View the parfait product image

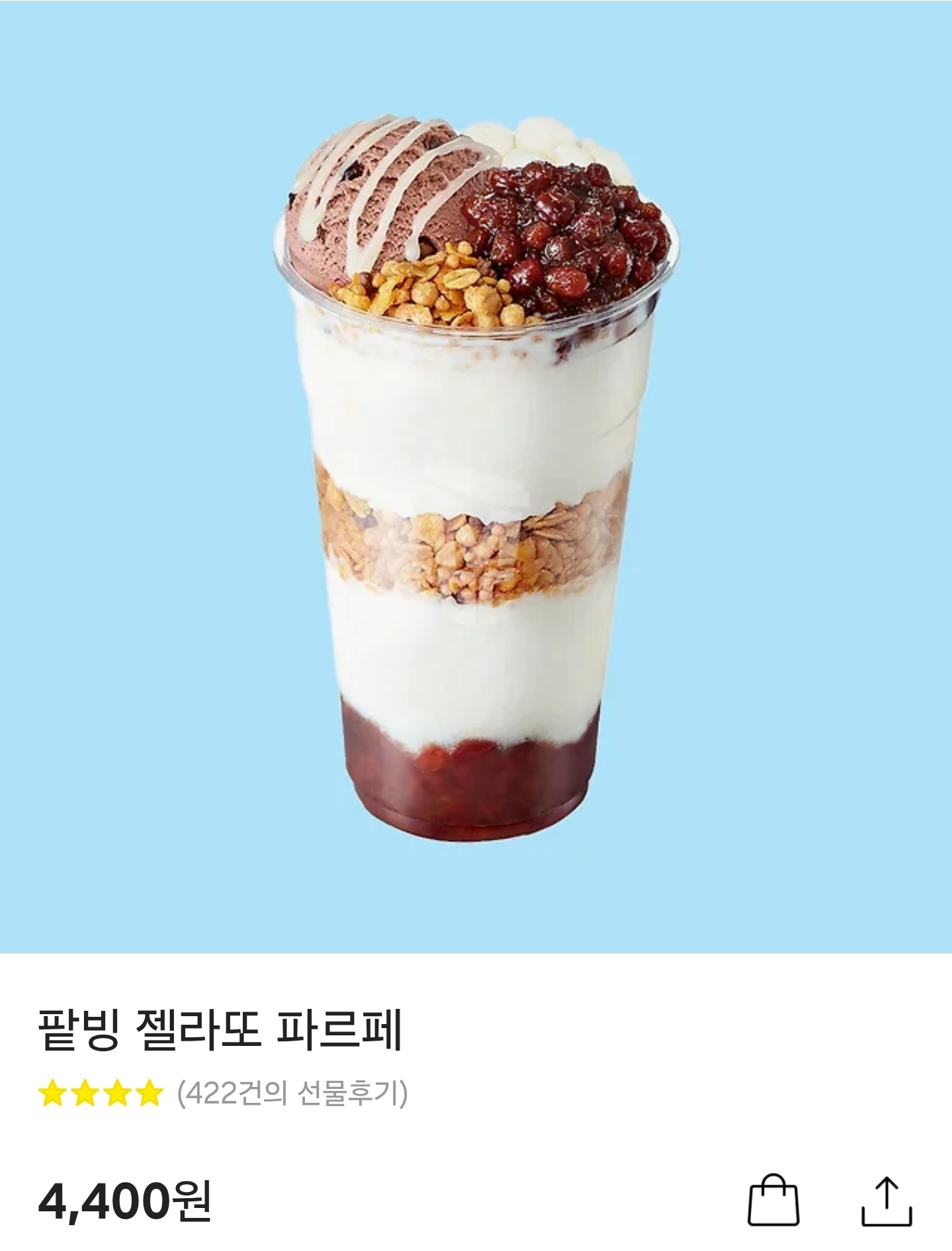pyautogui.click(x=476, y=476)
